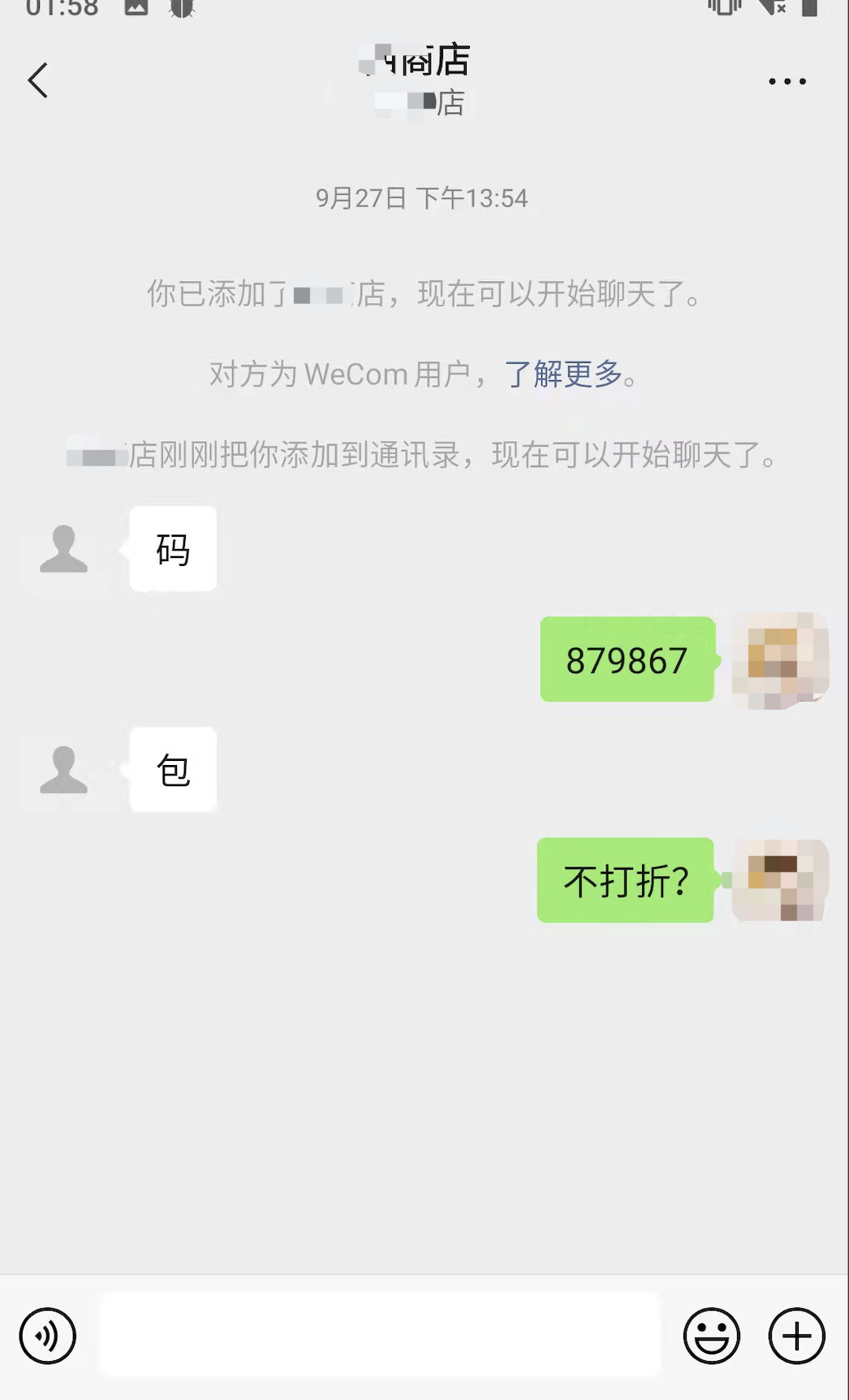Open the 了解更多 link
This screenshot has height=1400, width=849.
(x=563, y=374)
